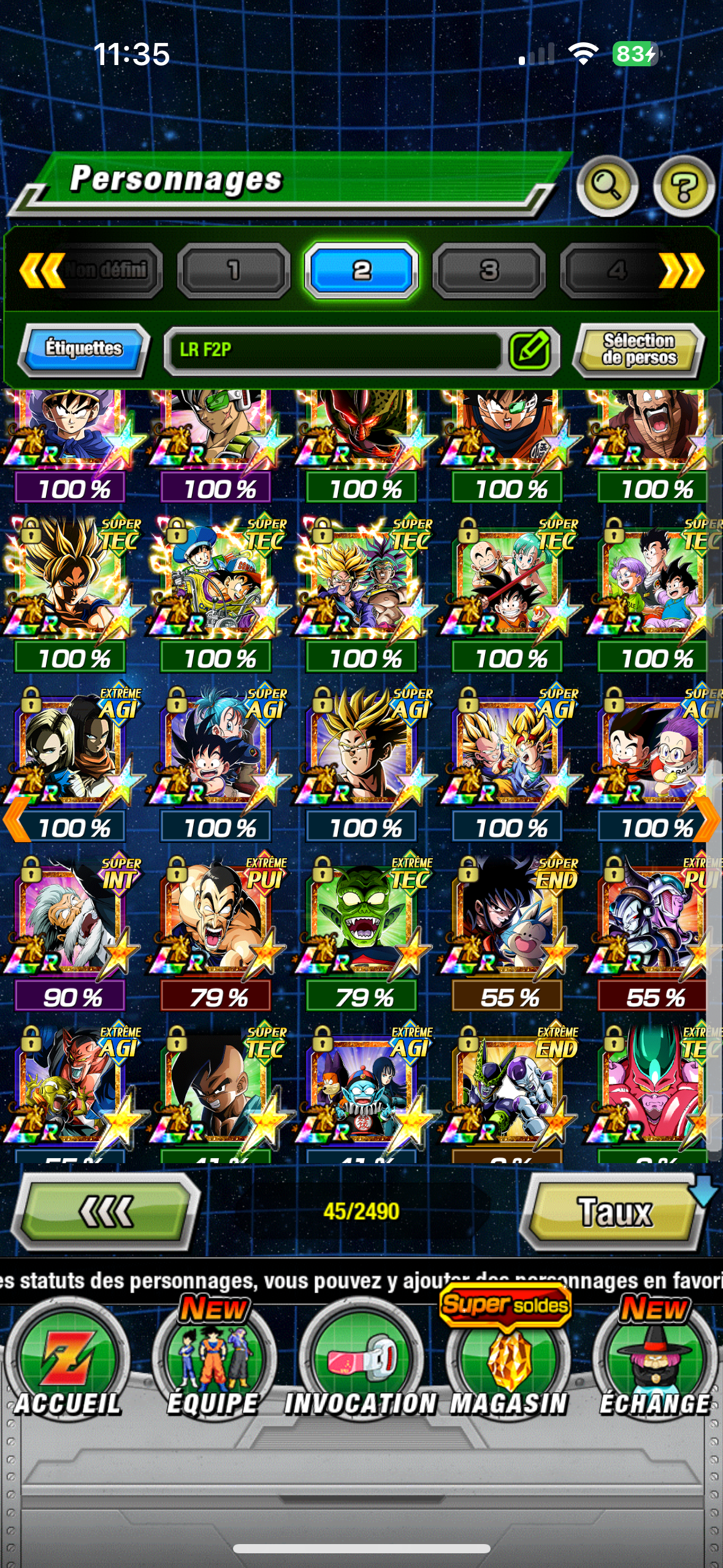723x1568 pixels.
Task: Open the Étiquettes button
Action: pos(84,348)
